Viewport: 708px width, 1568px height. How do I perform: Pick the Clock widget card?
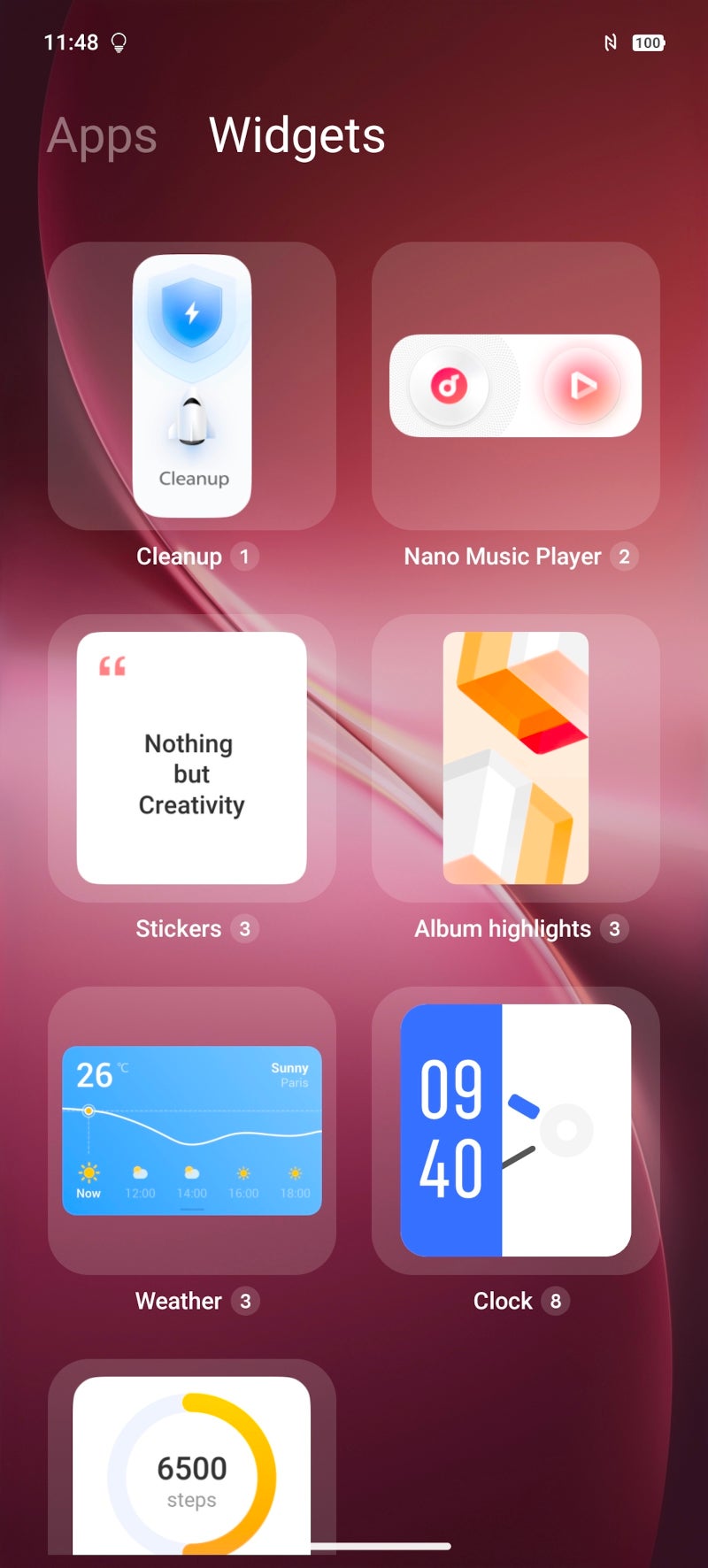pos(515,1130)
